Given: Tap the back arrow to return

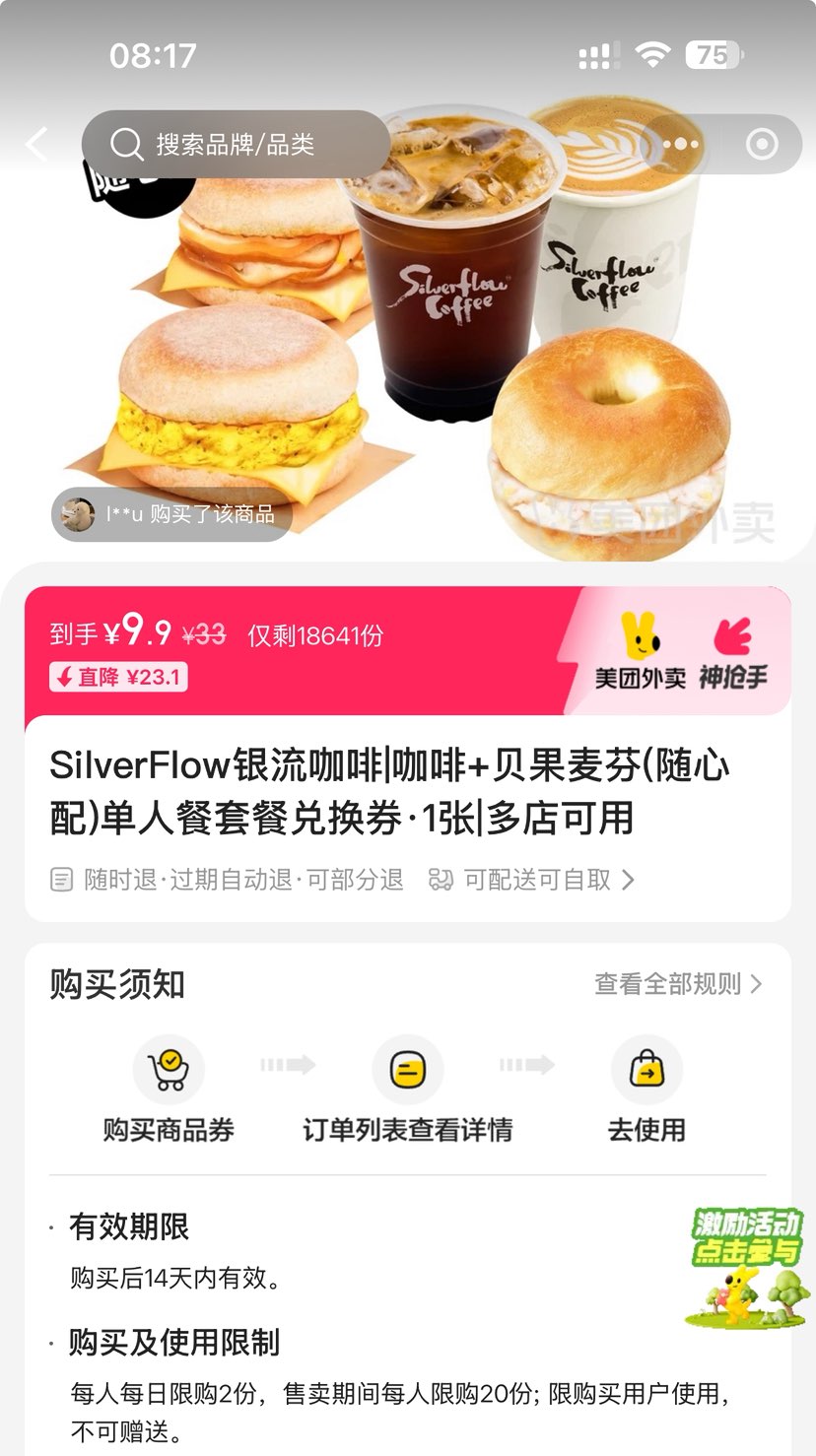Looking at the screenshot, I should [36, 144].
